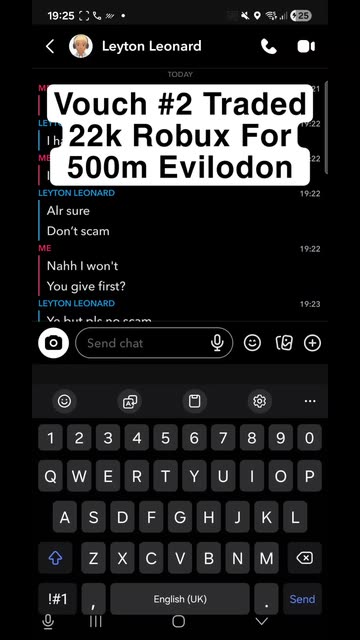Open keyboard translate tool

pyautogui.click(x=130, y=402)
